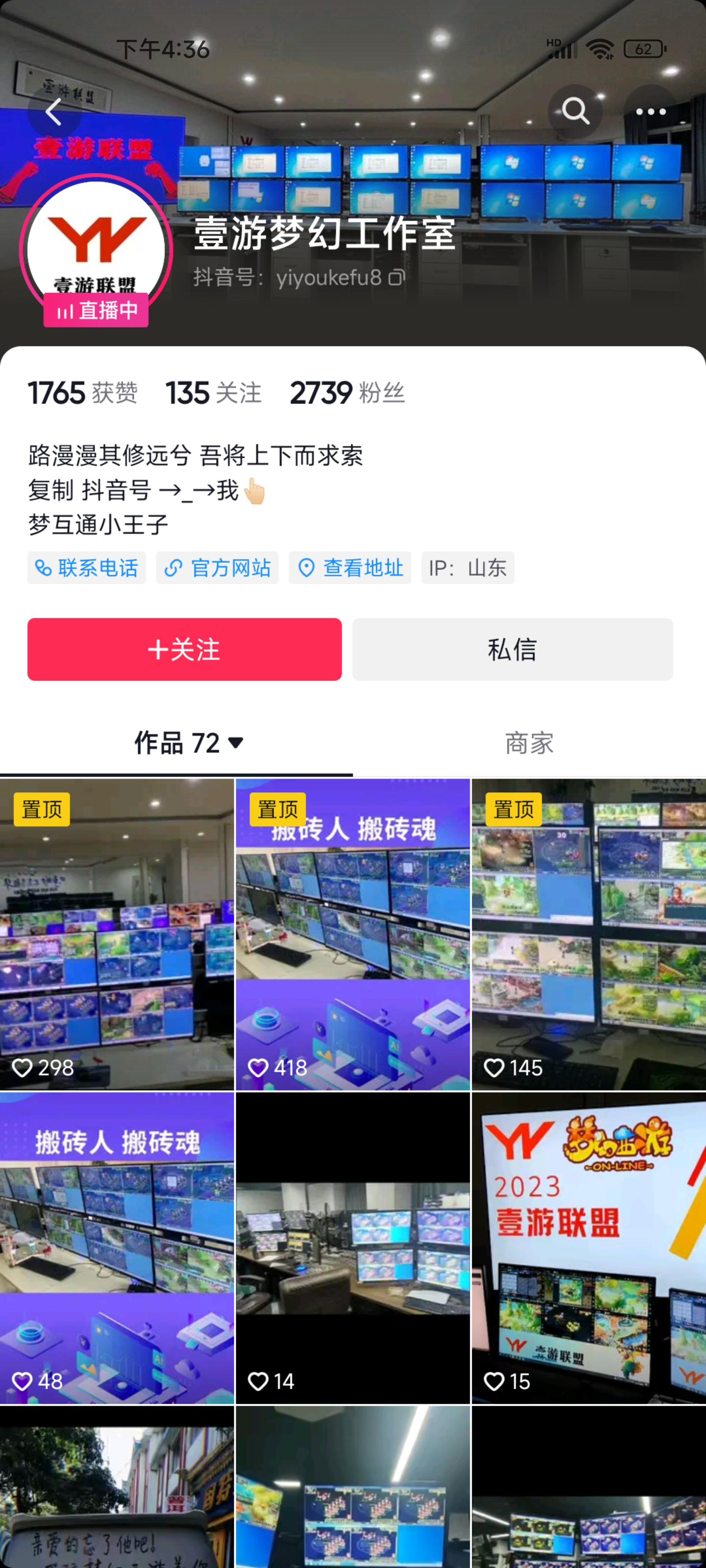Expand the 作品 72 dropdown
The height and width of the screenshot is (1568, 706).
click(189, 743)
